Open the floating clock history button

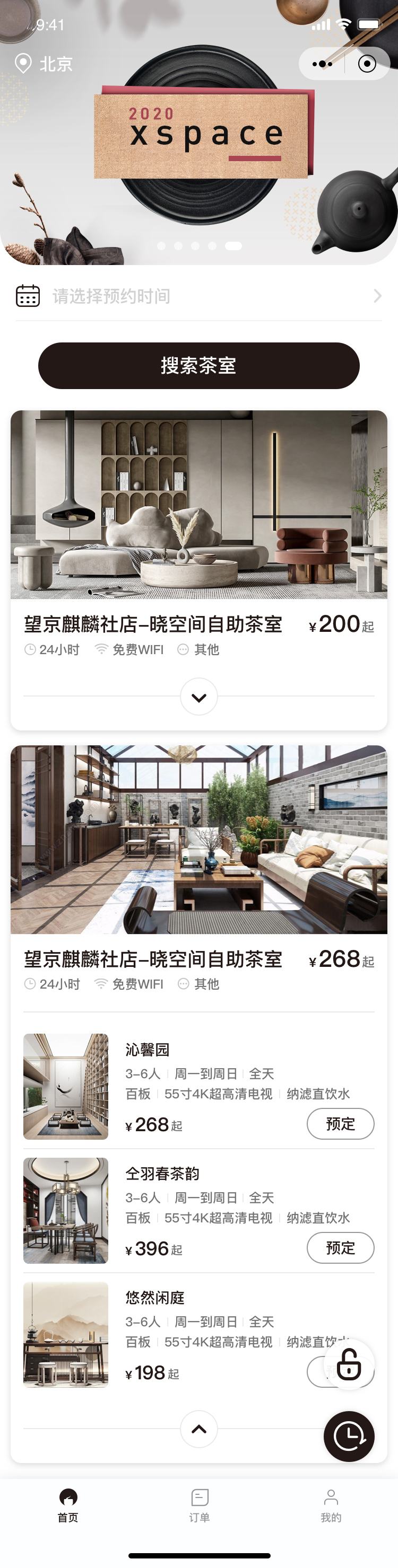349,1436
